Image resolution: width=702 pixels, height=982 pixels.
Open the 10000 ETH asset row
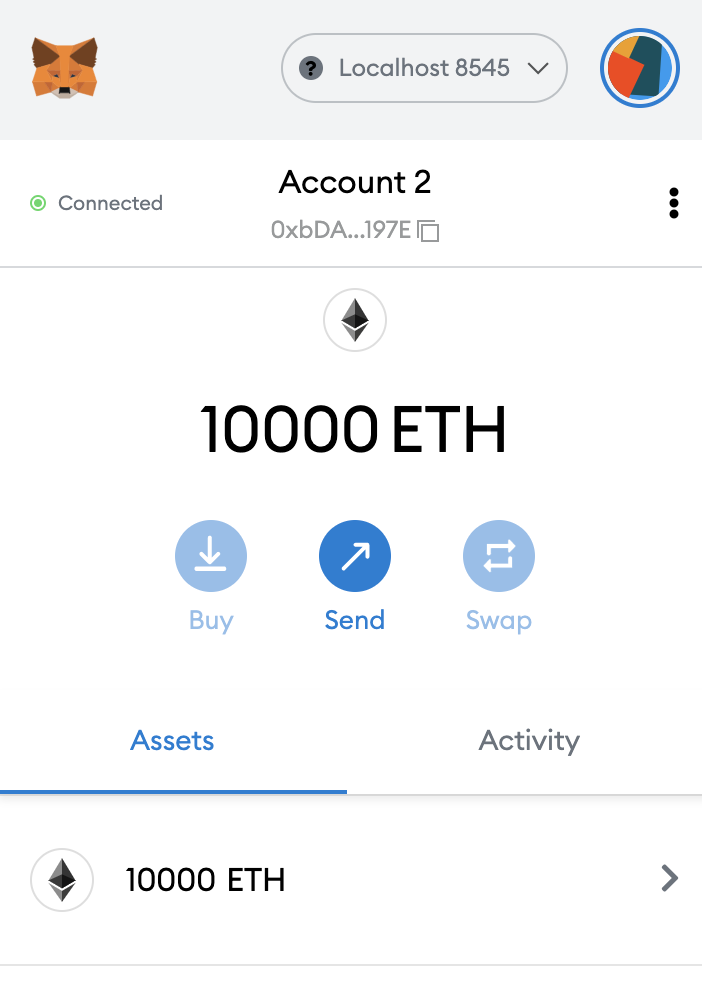coord(351,880)
